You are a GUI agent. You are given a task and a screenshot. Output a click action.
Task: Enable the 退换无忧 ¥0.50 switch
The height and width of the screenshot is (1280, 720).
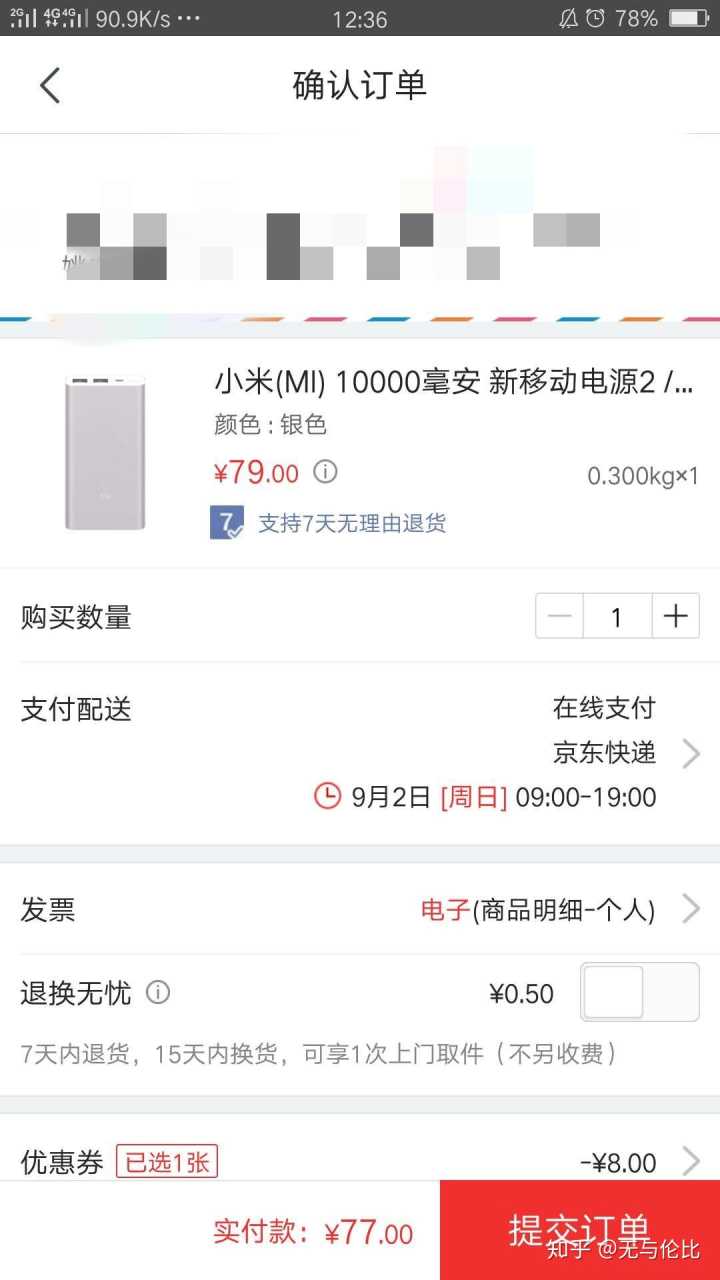[639, 992]
